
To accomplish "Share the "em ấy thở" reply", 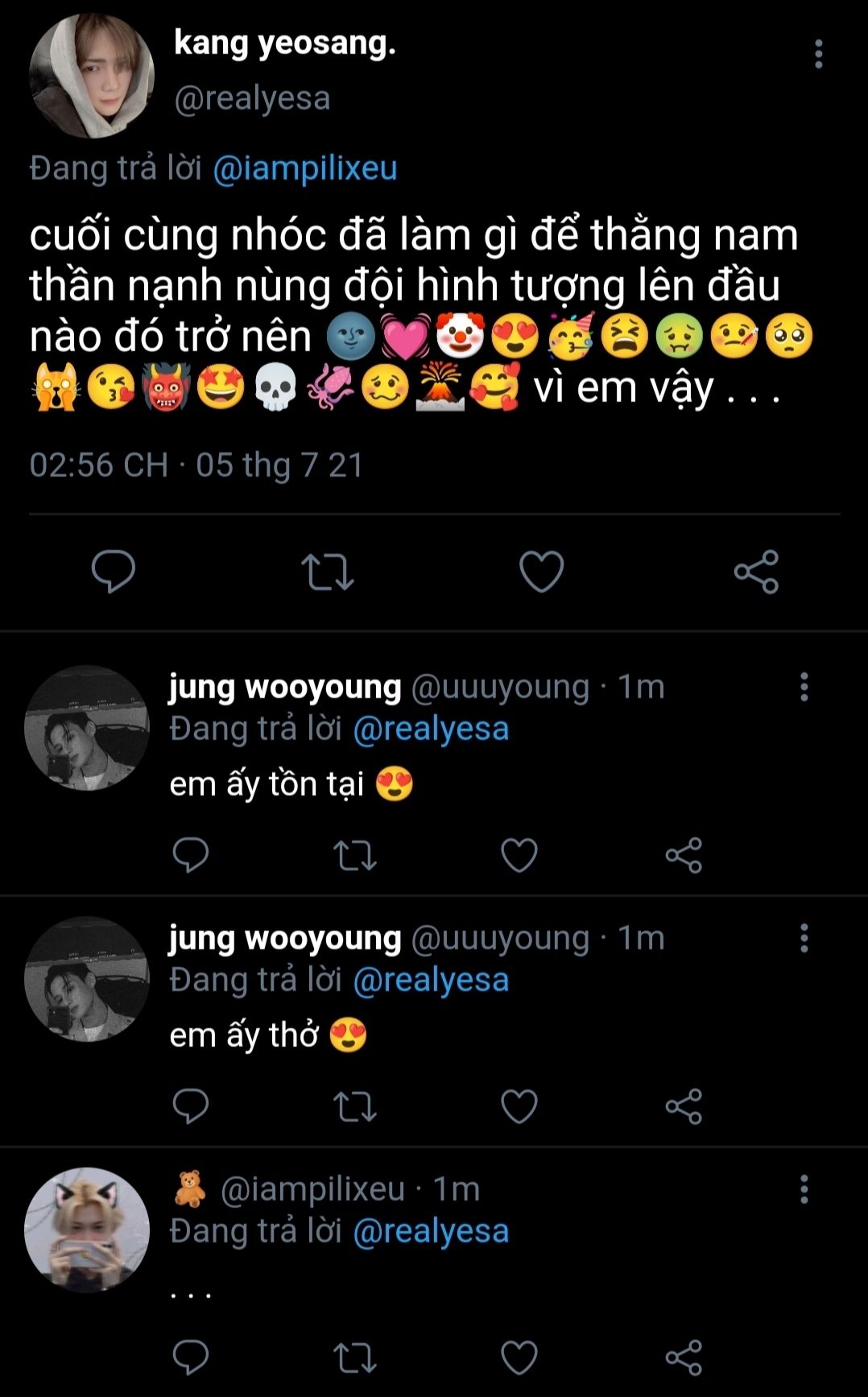I will (684, 1106).
